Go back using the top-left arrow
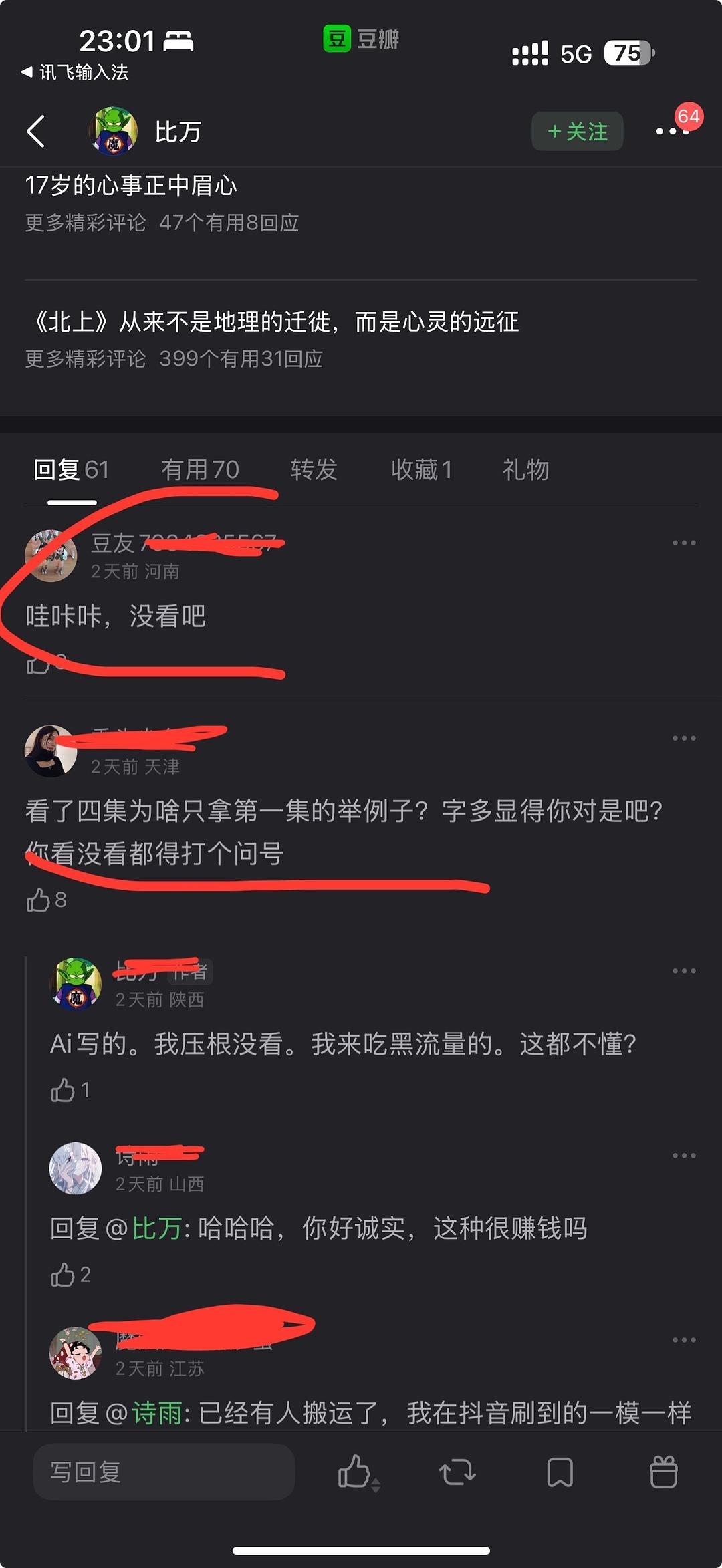Screen dimensions: 722x1568 [36, 131]
